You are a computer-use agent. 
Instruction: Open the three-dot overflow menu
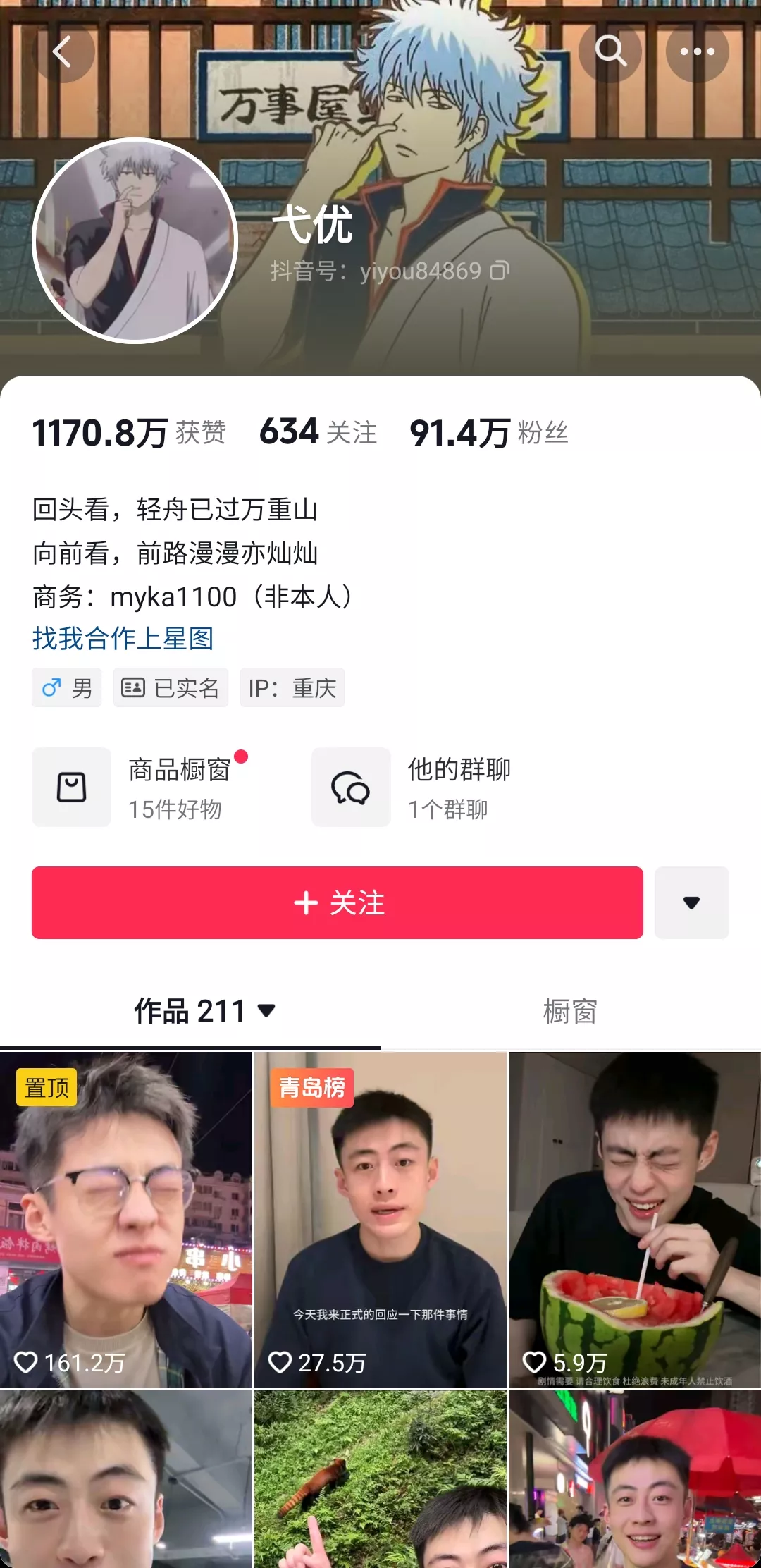pos(698,51)
